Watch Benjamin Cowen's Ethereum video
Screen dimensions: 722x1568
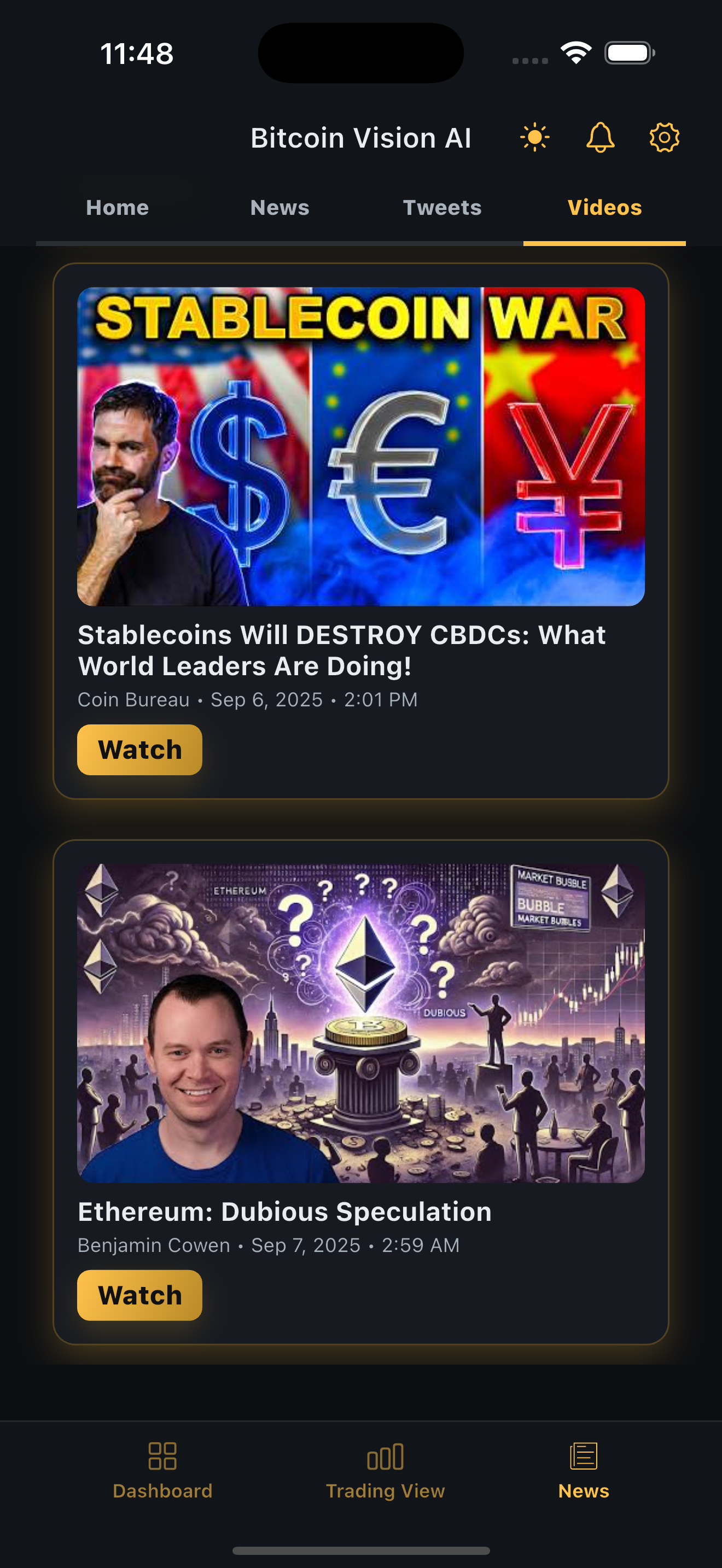139,1295
